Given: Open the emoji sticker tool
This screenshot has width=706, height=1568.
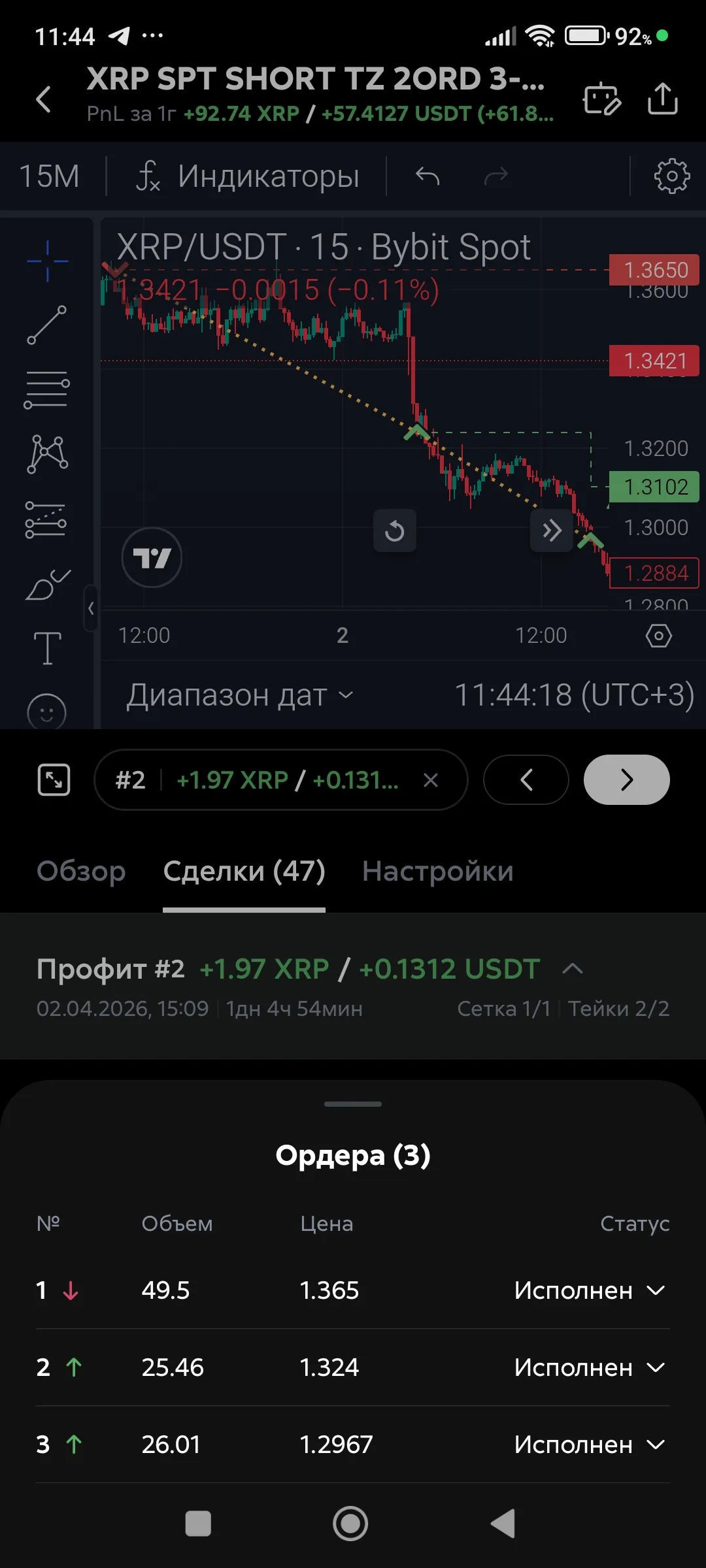Looking at the screenshot, I should click(47, 712).
